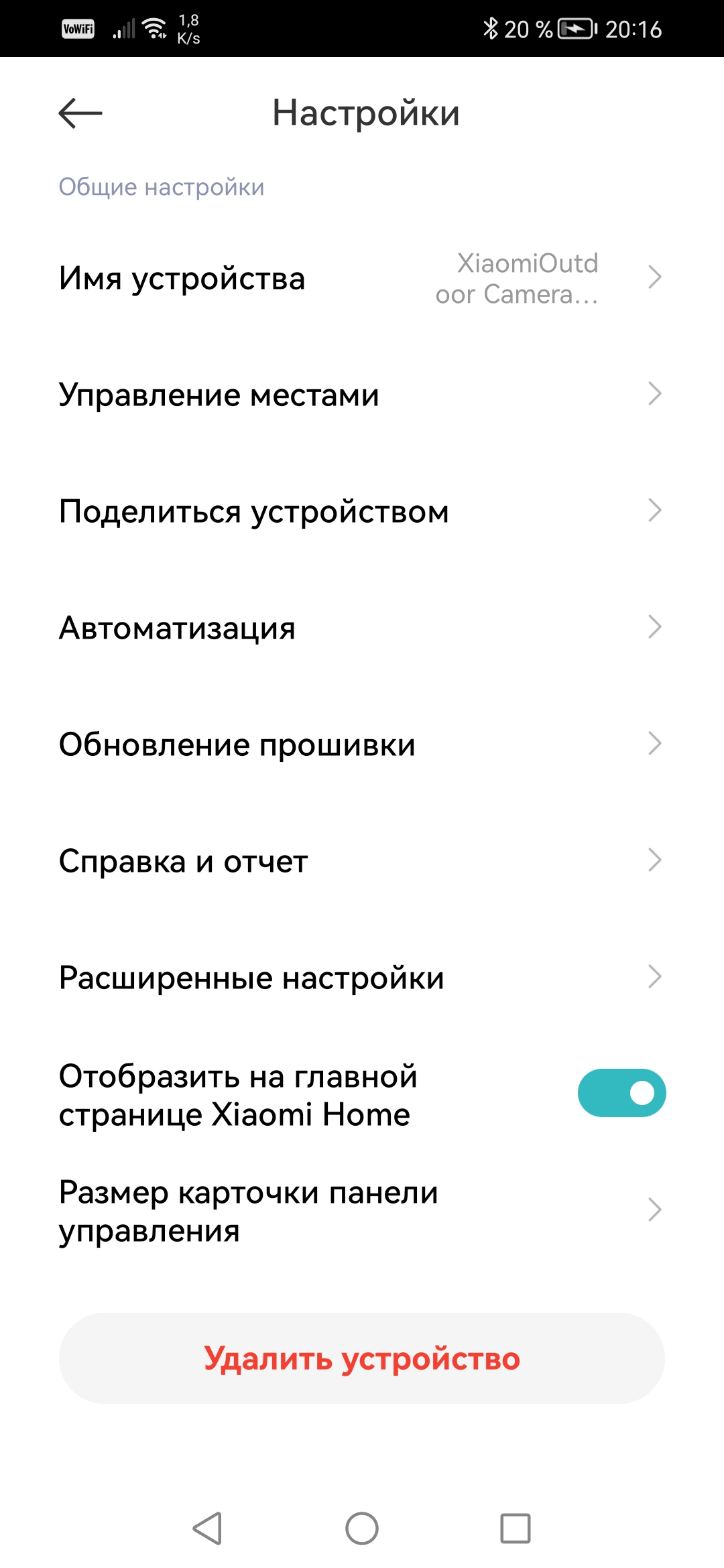
Task: Disable Отобразить на главной странице Xiaomi Home
Action: tap(621, 1093)
